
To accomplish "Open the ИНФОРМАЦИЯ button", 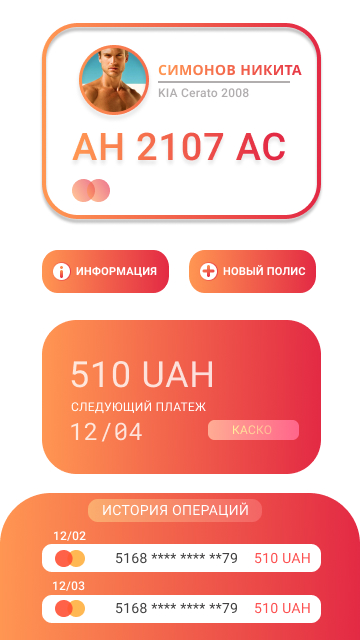I will click(105, 271).
